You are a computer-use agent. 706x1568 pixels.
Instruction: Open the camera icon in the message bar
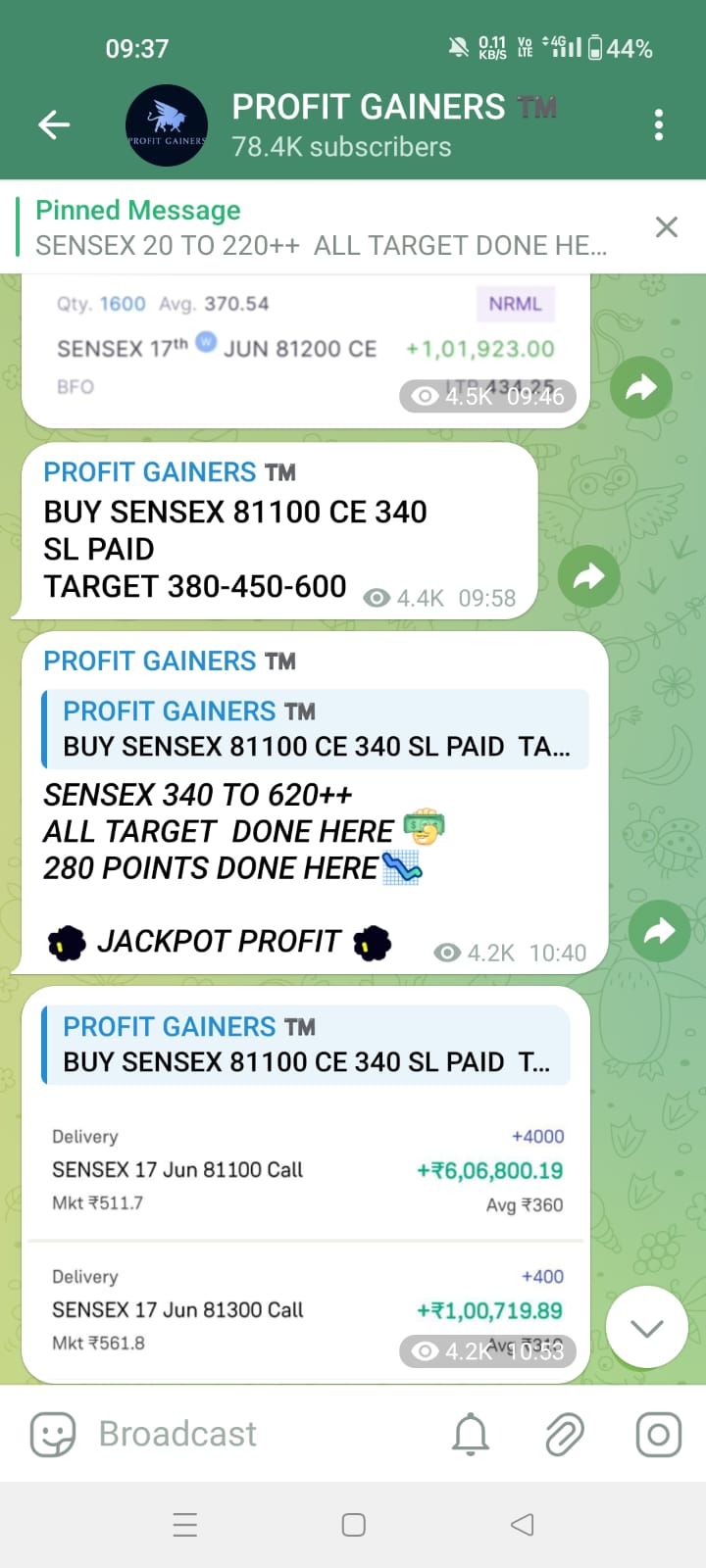tap(658, 1435)
